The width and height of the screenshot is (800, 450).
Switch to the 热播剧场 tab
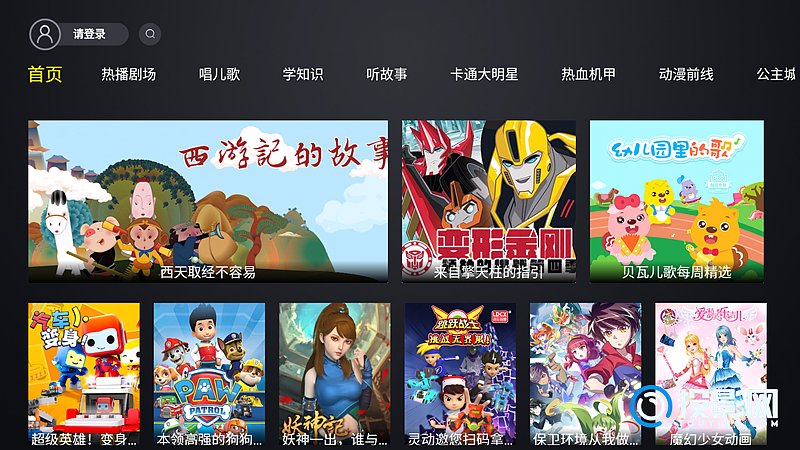click(128, 74)
